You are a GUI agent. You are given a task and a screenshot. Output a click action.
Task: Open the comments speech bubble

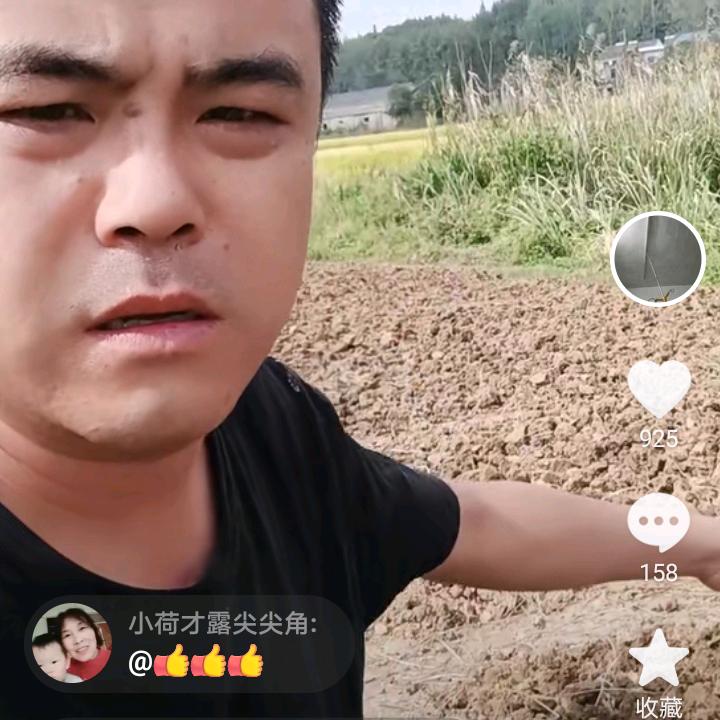tap(658, 522)
